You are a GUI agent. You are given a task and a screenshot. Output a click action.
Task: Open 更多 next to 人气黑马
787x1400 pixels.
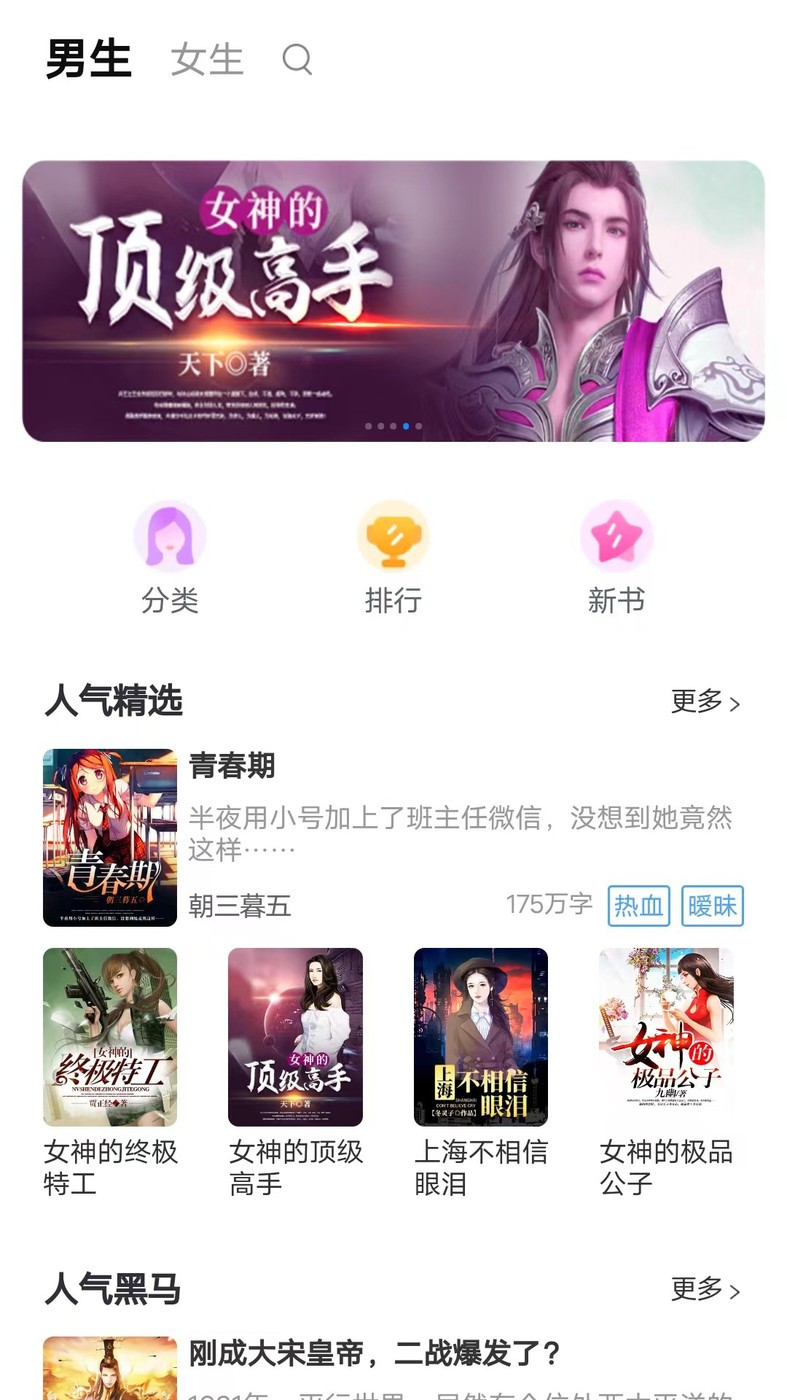click(x=705, y=1291)
